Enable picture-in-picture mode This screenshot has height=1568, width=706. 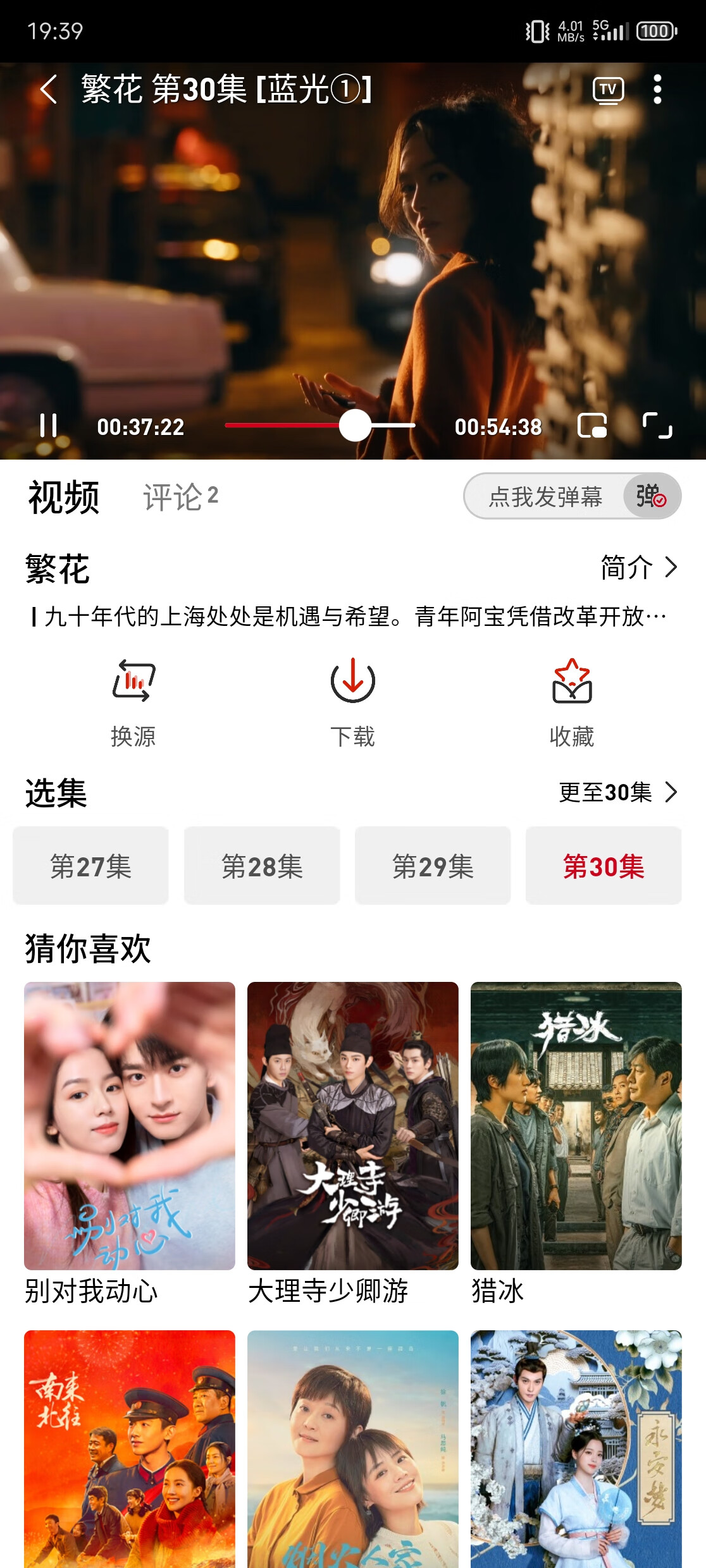pyautogui.click(x=592, y=426)
